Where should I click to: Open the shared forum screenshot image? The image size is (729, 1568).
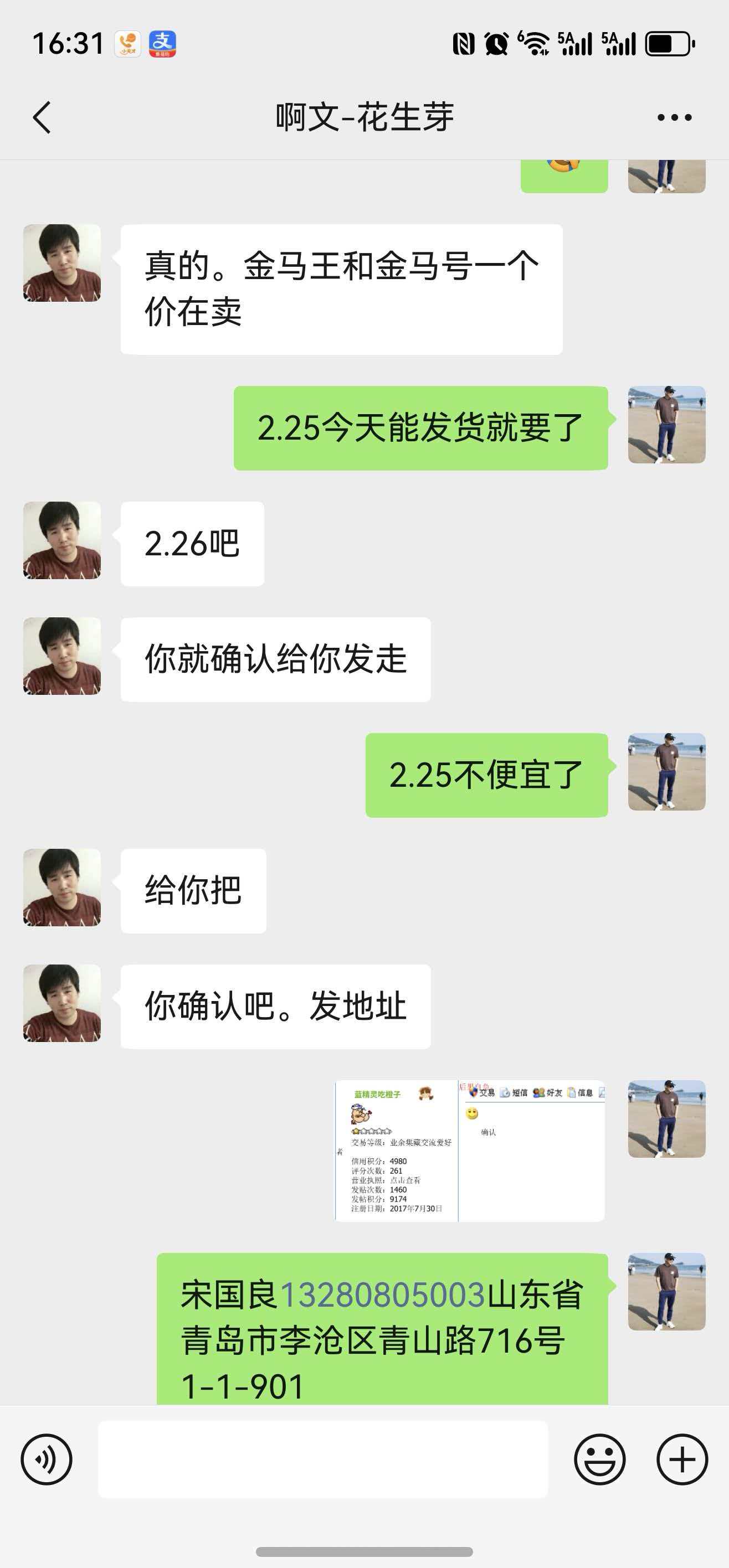tap(470, 1151)
